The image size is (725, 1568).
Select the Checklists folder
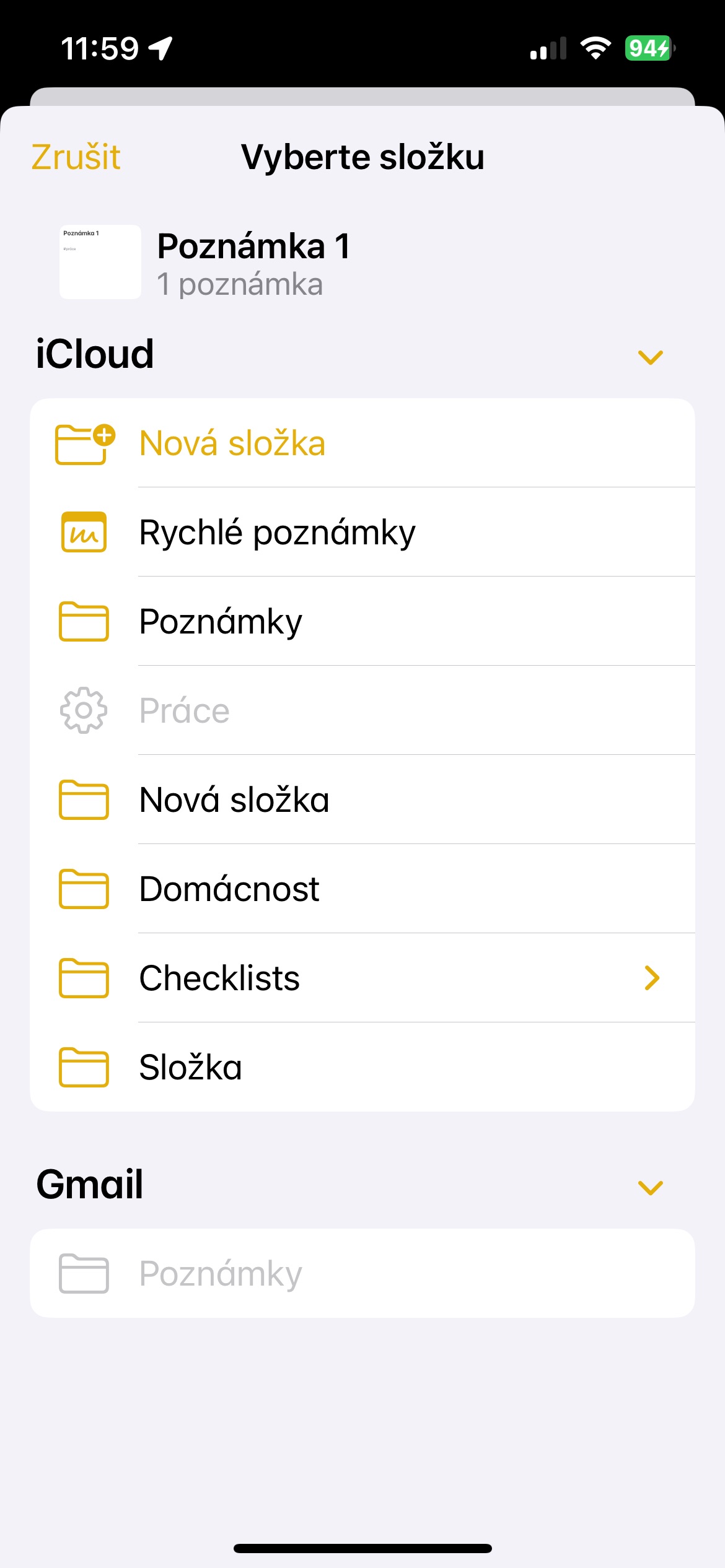(x=219, y=978)
